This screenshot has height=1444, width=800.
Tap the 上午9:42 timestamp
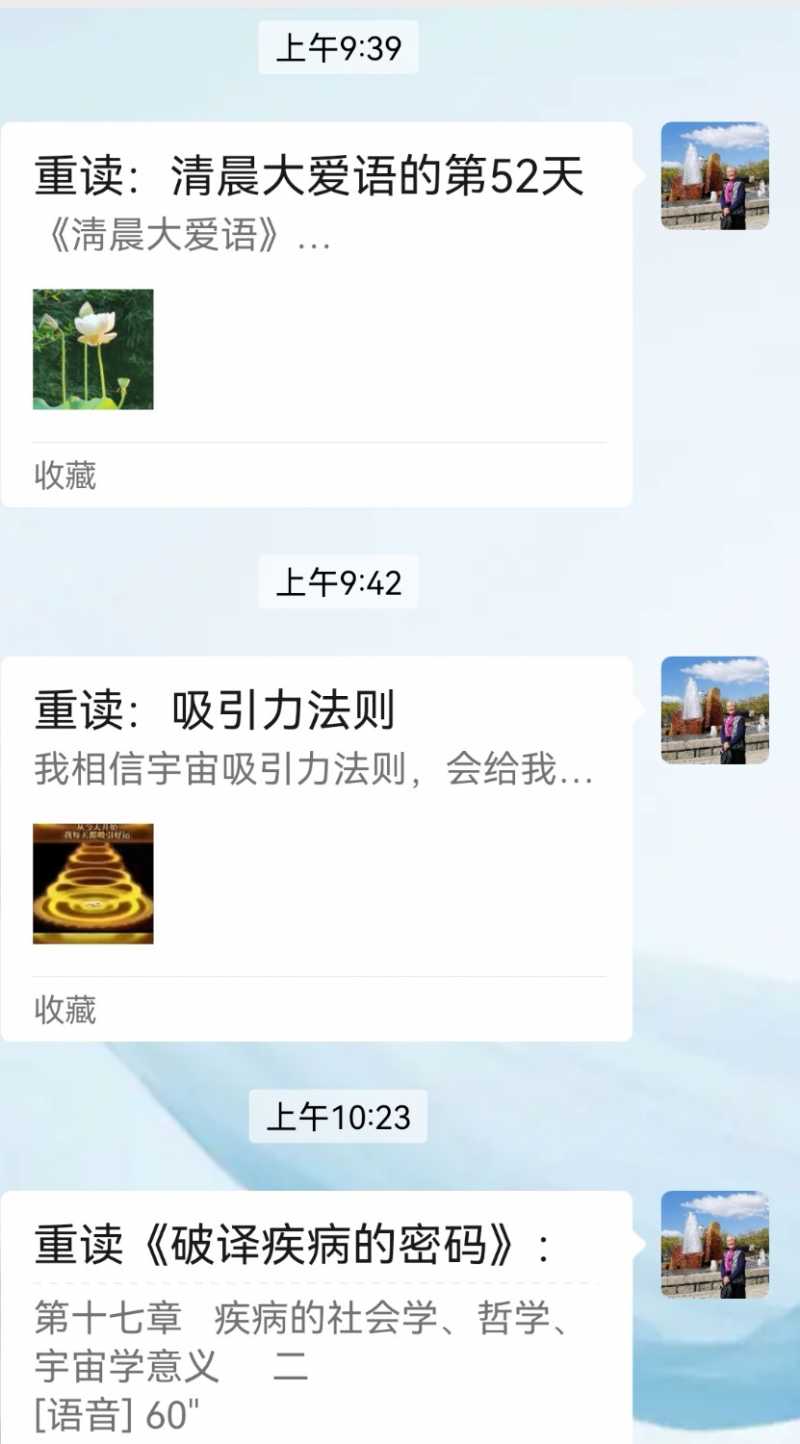(x=337, y=585)
